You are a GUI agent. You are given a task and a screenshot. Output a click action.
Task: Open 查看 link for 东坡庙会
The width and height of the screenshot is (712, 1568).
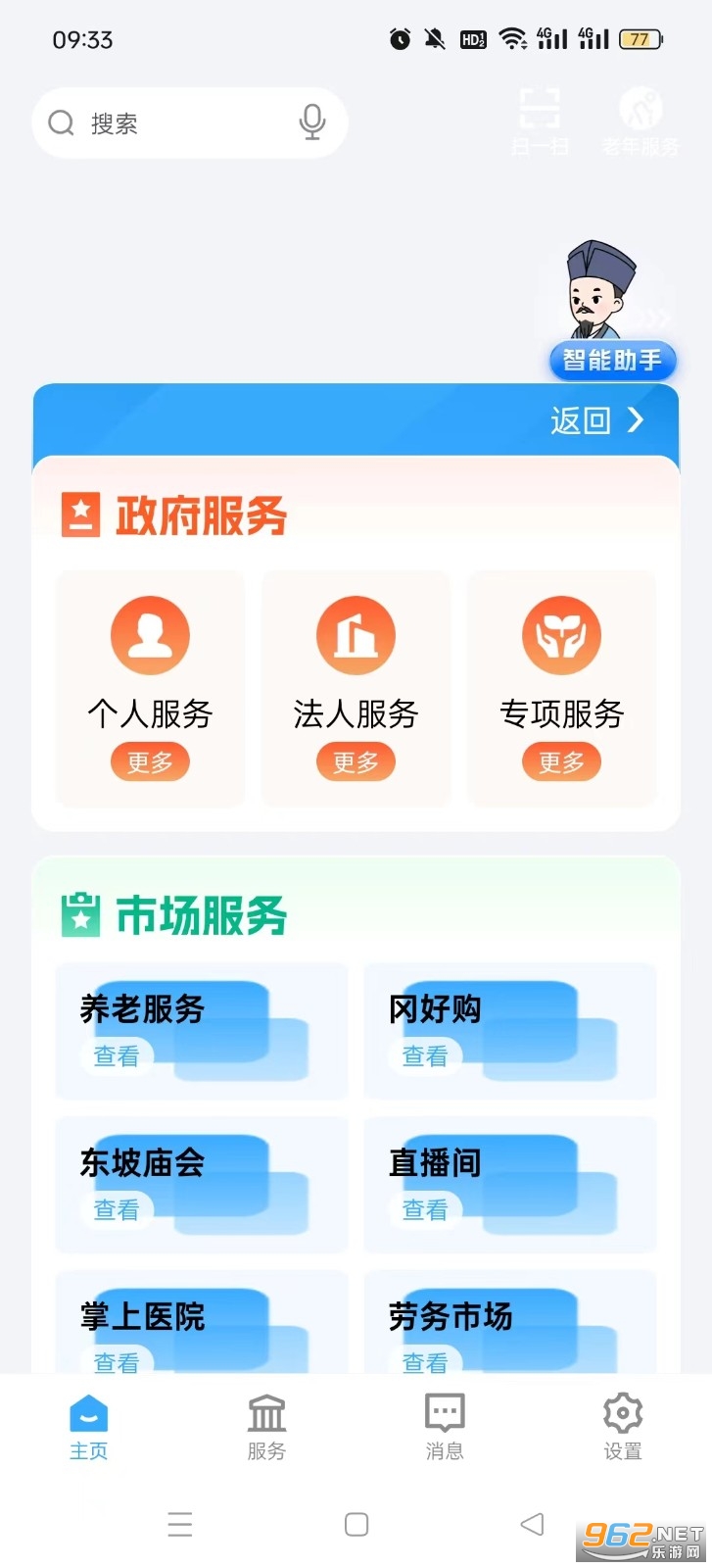tap(117, 1210)
